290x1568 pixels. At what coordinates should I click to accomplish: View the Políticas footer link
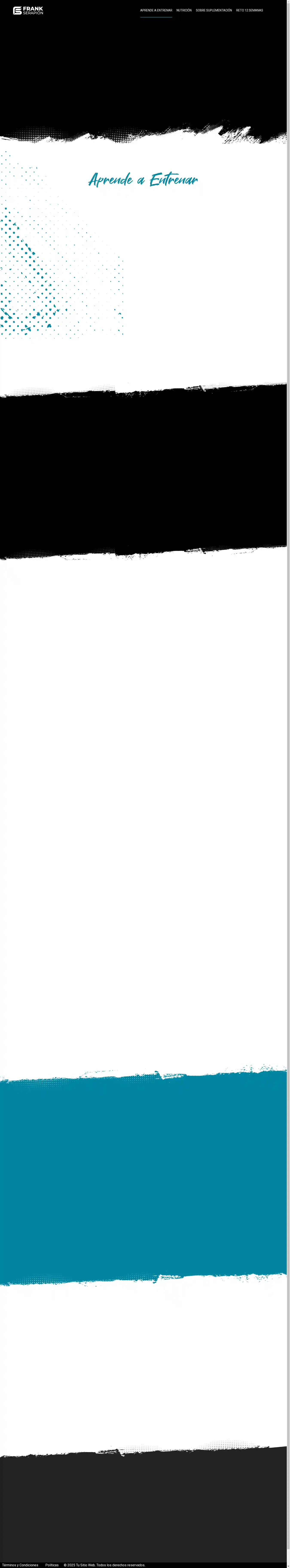tap(52, 1564)
